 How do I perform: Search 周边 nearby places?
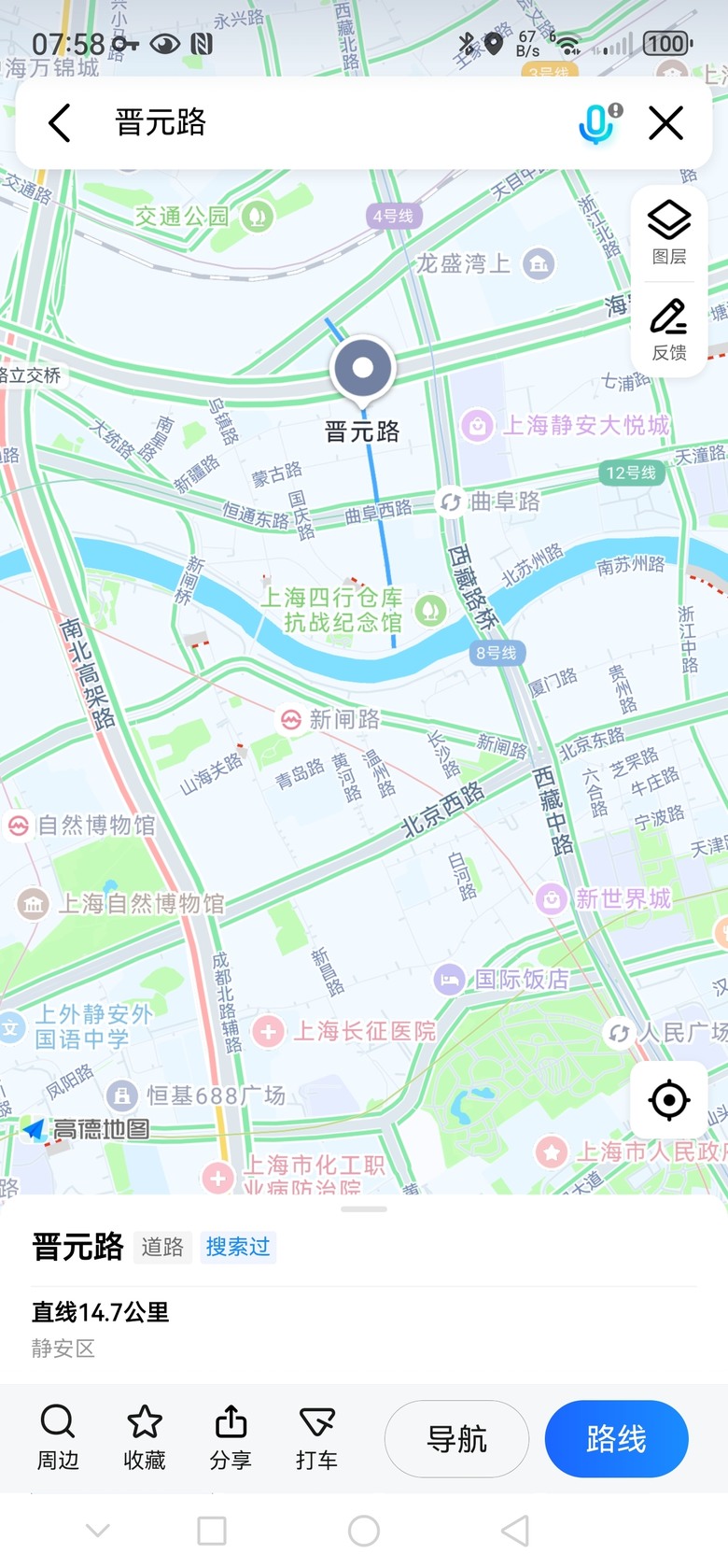point(58,1437)
